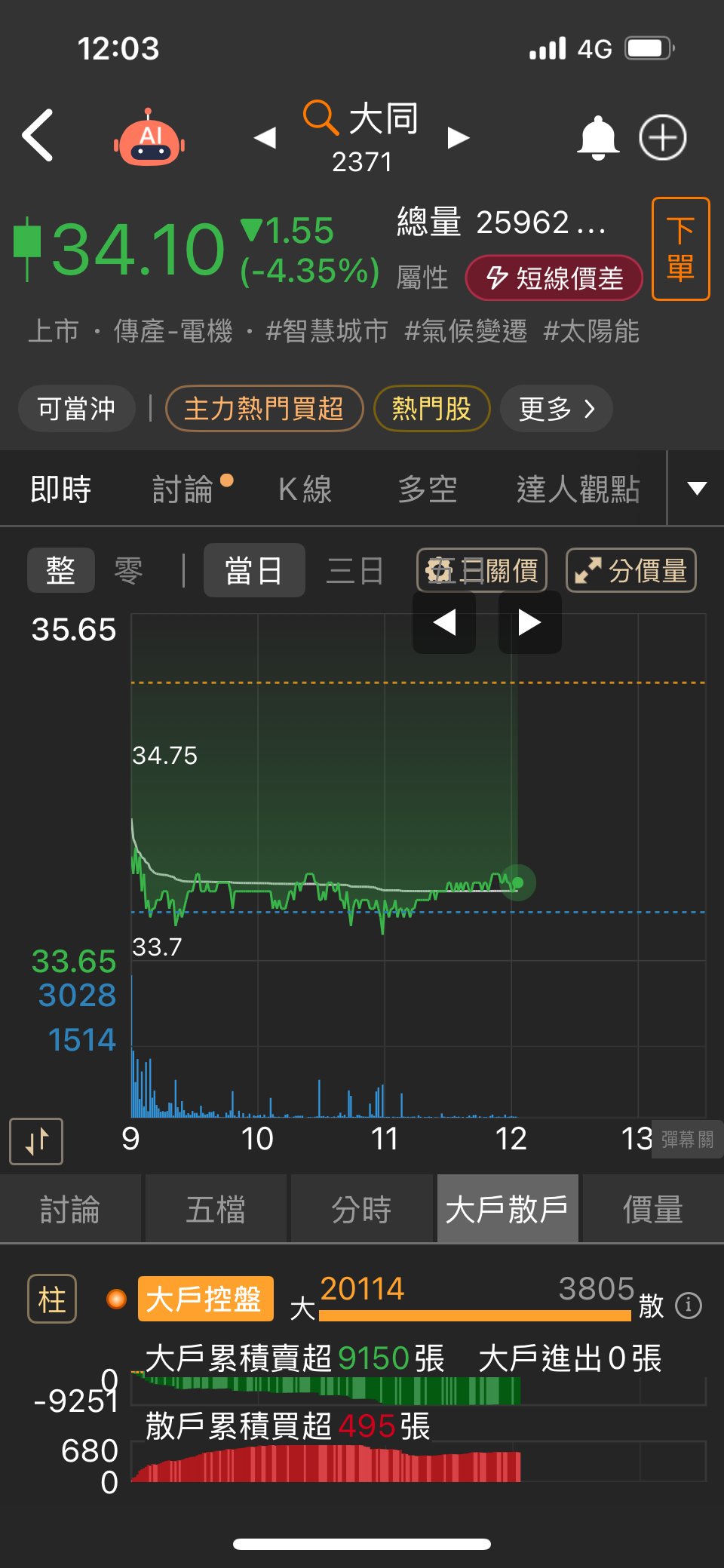This screenshot has width=724, height=1568.
Task: Tap the AI robot assistant icon
Action: (149, 136)
